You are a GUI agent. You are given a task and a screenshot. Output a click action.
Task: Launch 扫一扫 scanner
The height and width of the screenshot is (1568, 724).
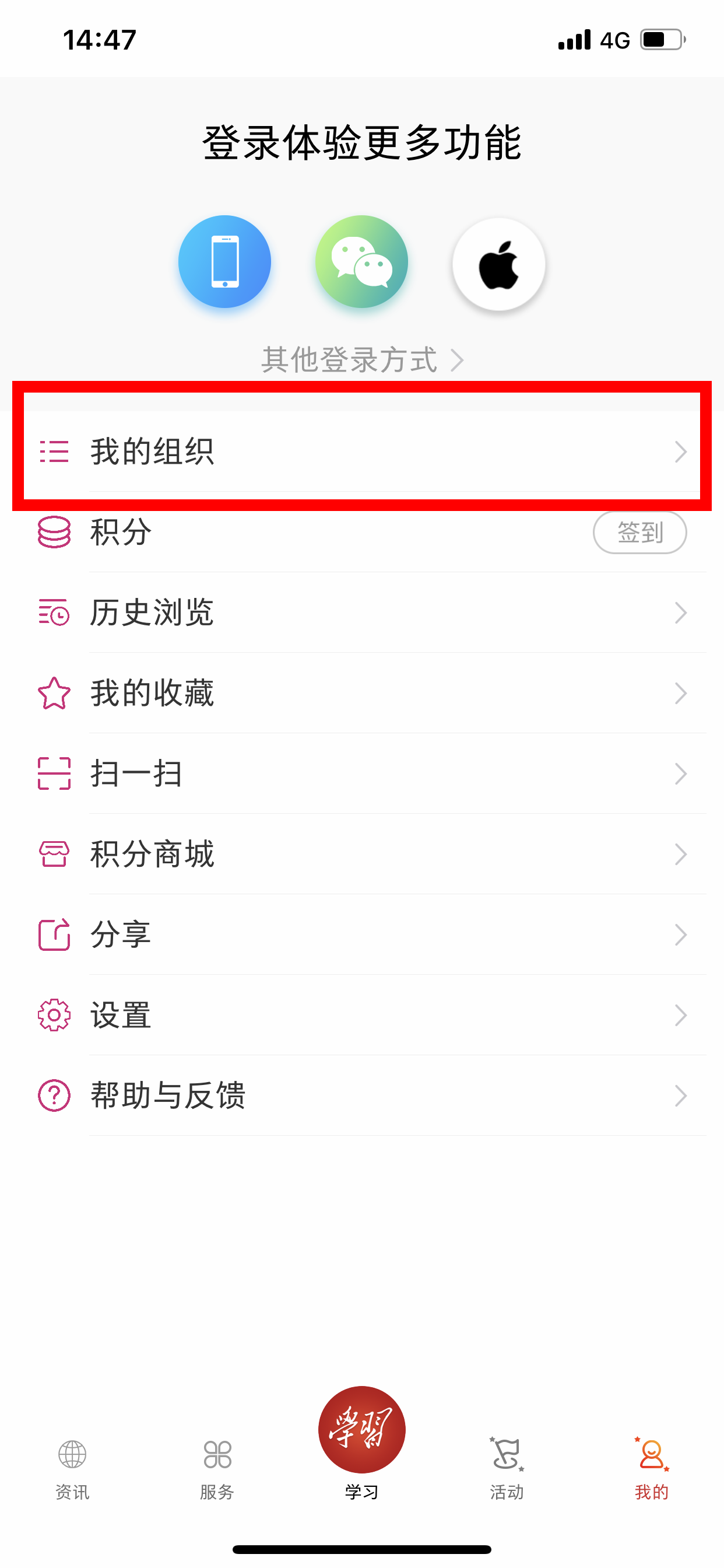point(362,773)
